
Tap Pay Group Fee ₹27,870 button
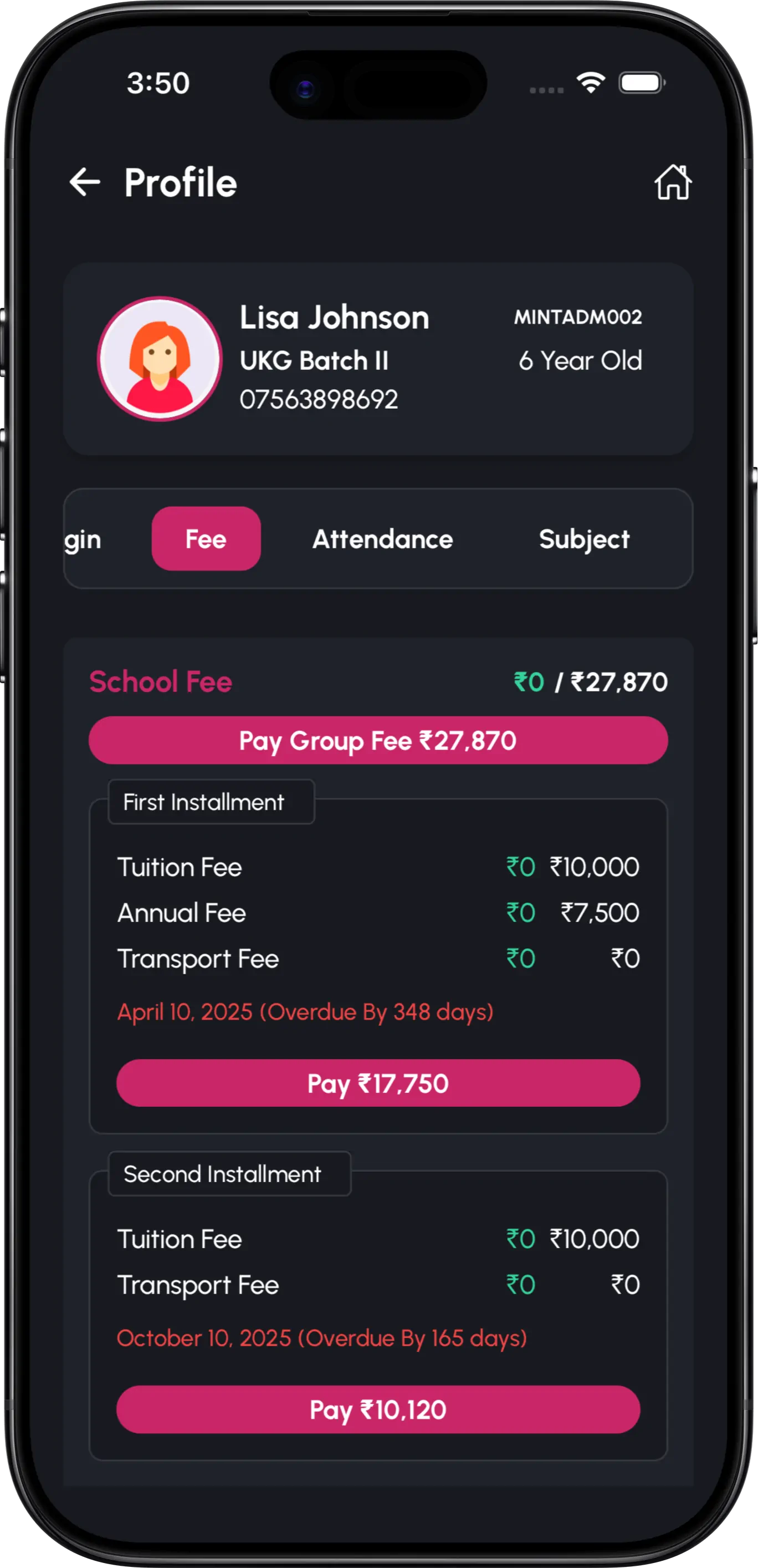pyautogui.click(x=377, y=740)
